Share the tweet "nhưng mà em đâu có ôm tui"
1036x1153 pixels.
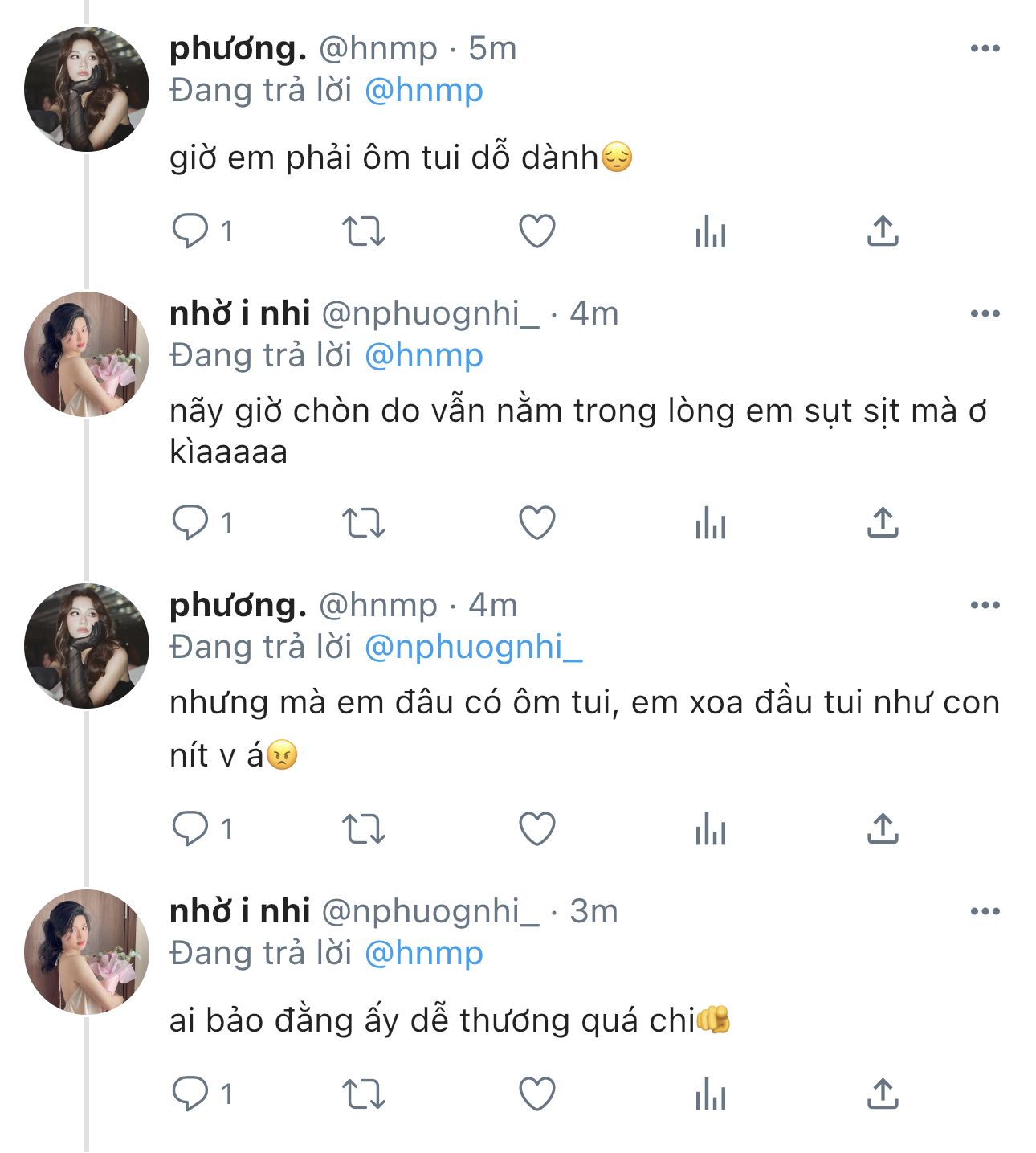(x=883, y=828)
